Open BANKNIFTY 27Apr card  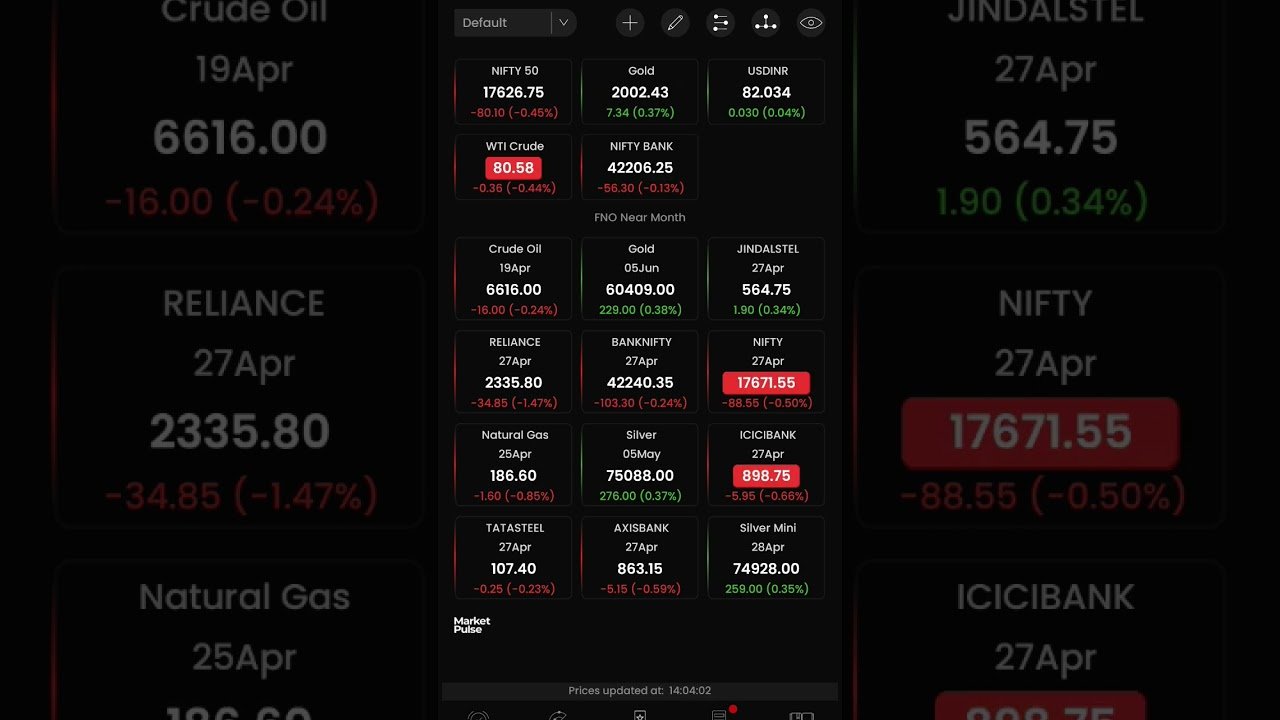pos(640,372)
